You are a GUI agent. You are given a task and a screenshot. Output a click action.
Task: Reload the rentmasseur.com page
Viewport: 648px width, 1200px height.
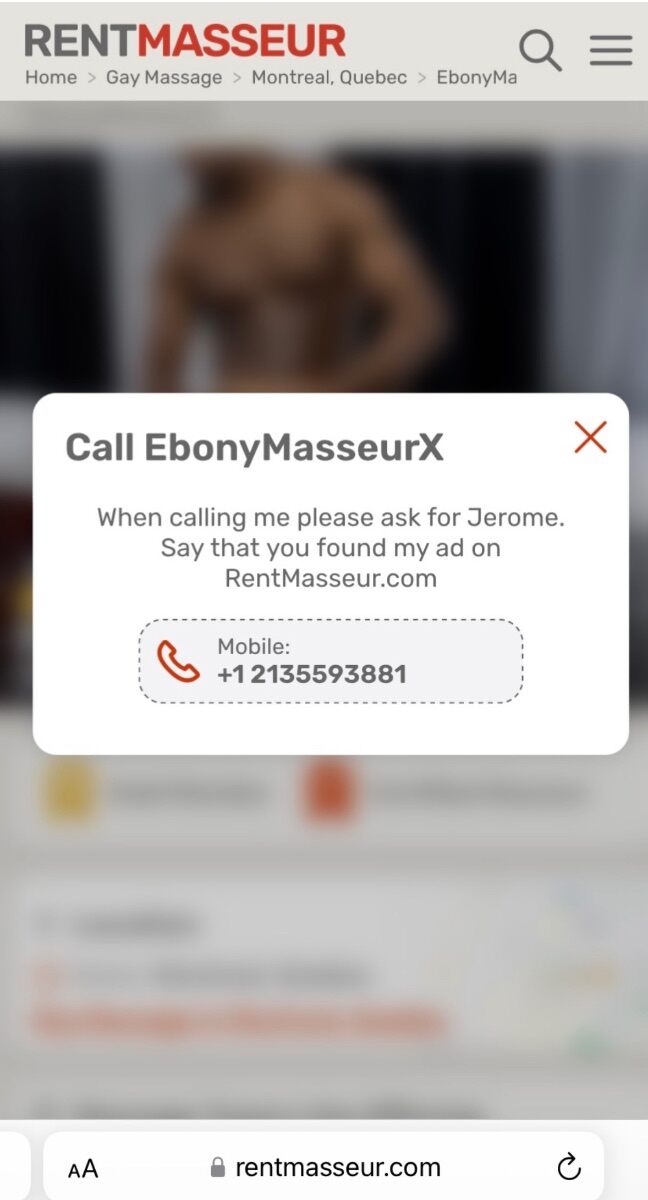pos(568,1166)
